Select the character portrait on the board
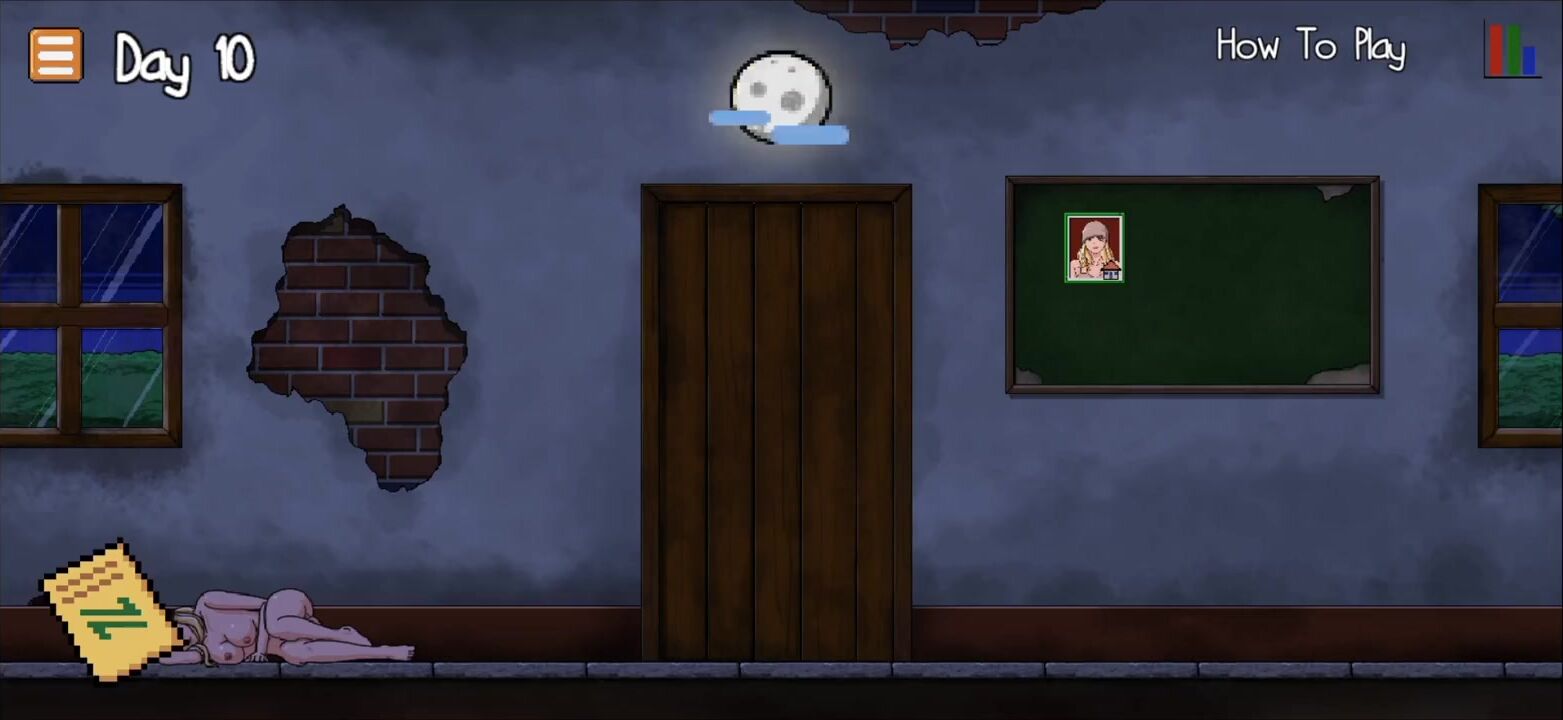This screenshot has width=1563, height=720. (1094, 247)
